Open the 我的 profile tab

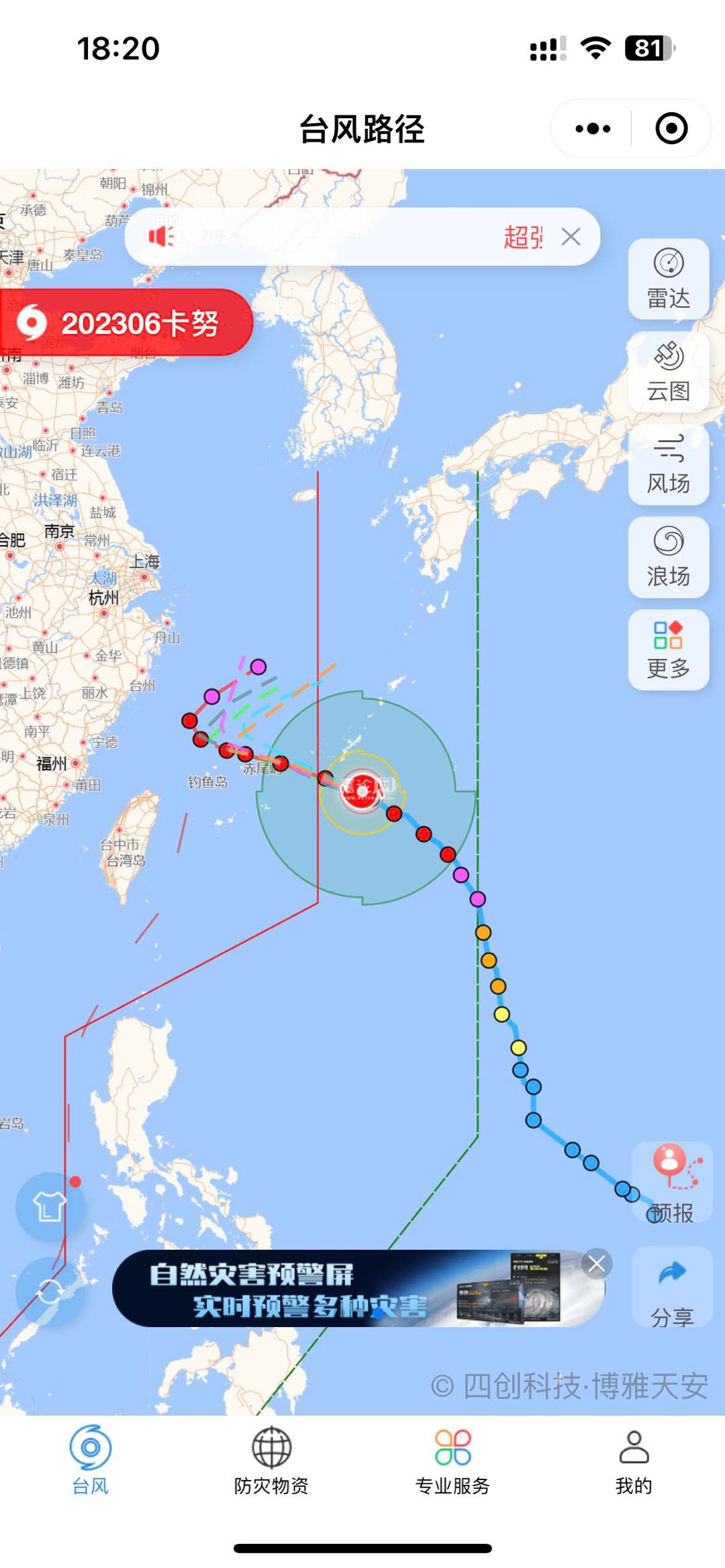click(634, 1461)
